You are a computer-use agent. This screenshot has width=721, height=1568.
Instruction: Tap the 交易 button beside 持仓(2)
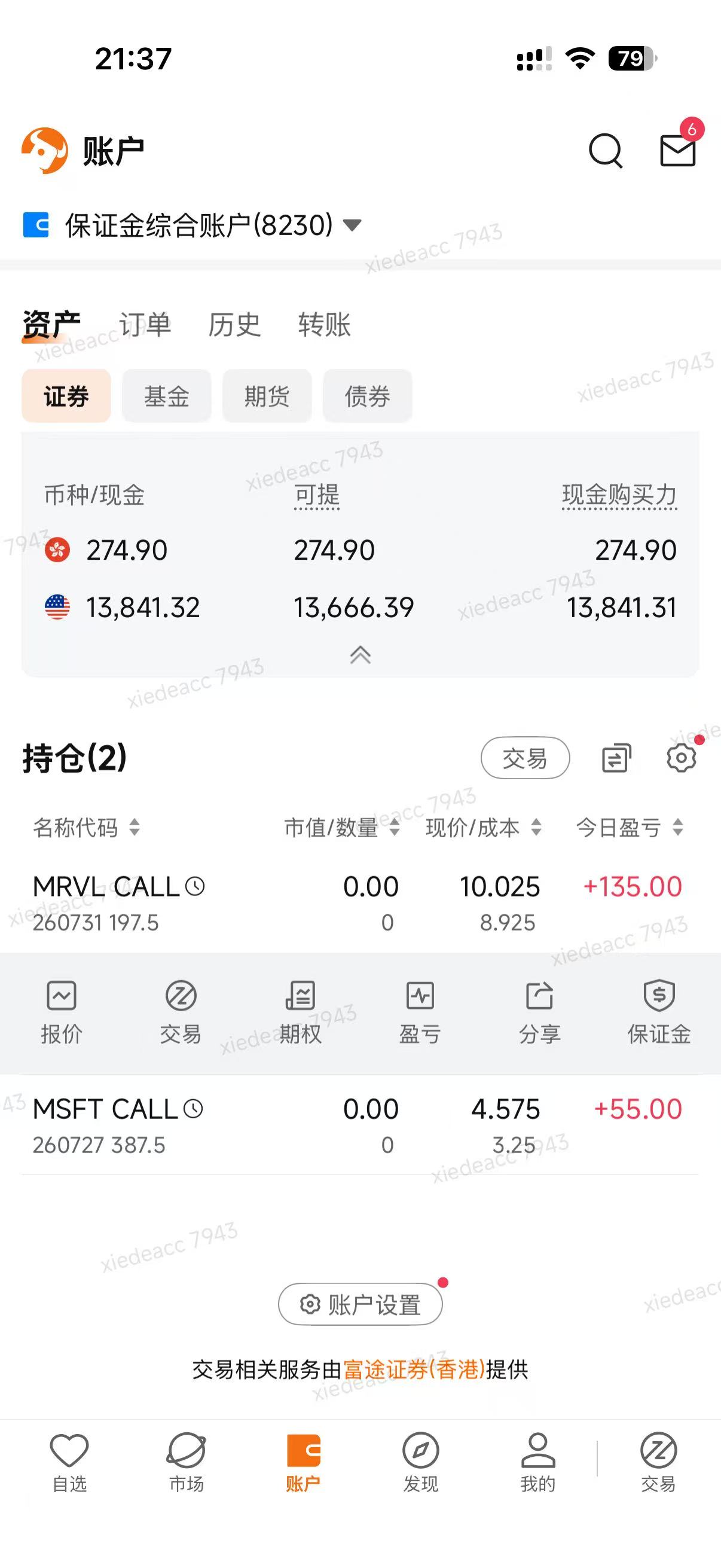525,758
